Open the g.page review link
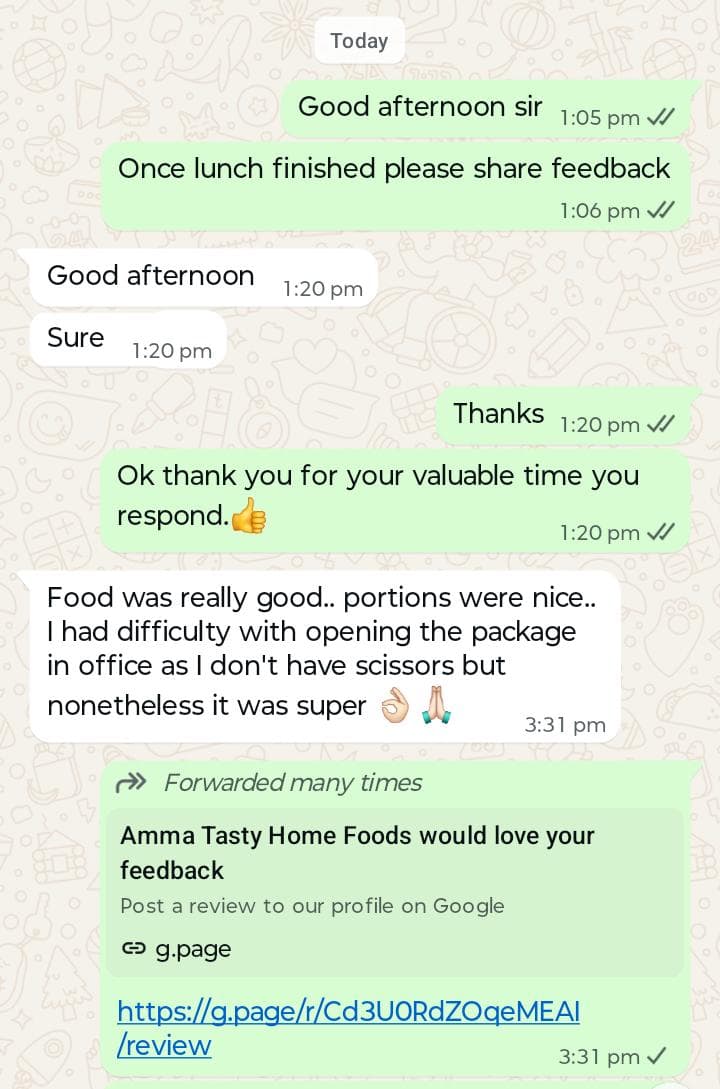720x1089 pixels. point(347,1013)
